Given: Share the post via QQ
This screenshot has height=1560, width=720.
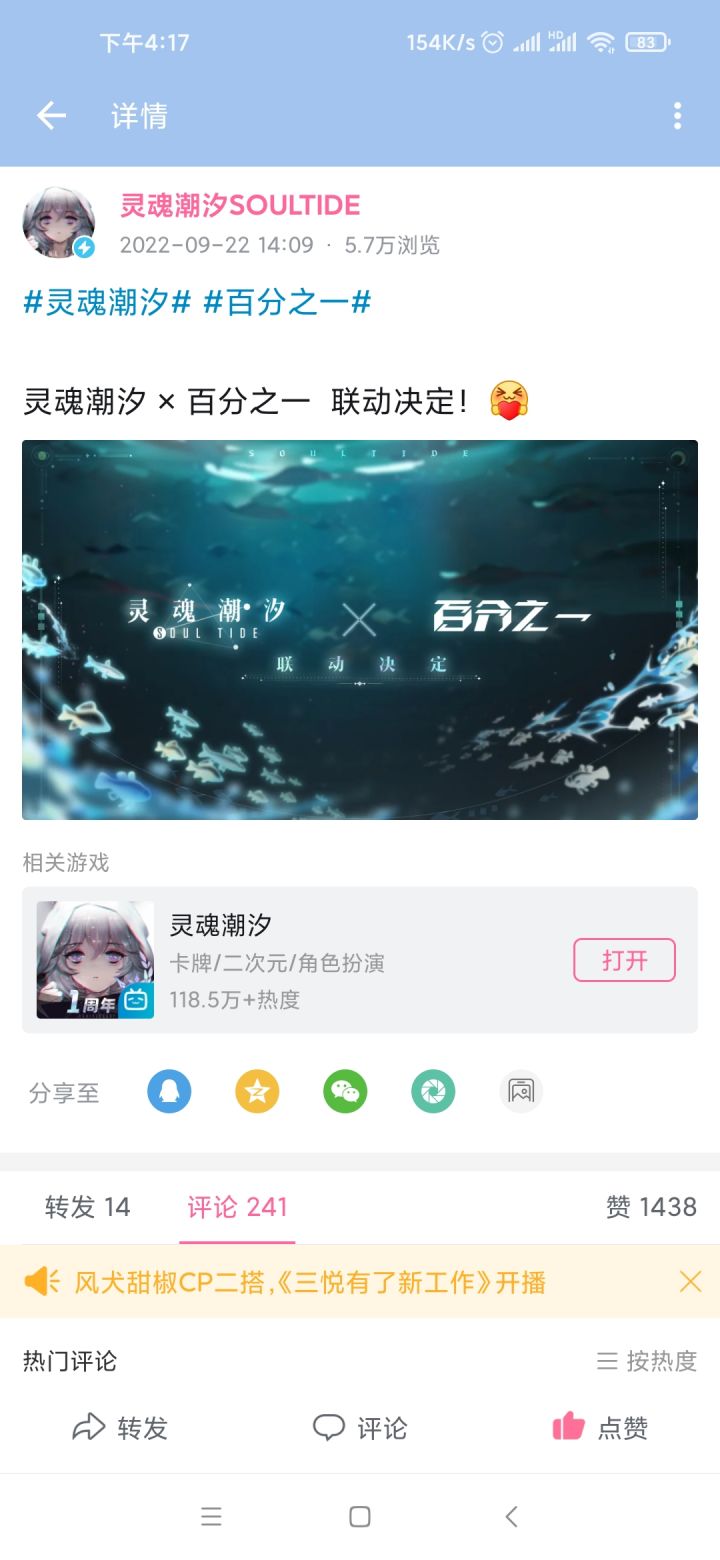Looking at the screenshot, I should coord(168,1091).
